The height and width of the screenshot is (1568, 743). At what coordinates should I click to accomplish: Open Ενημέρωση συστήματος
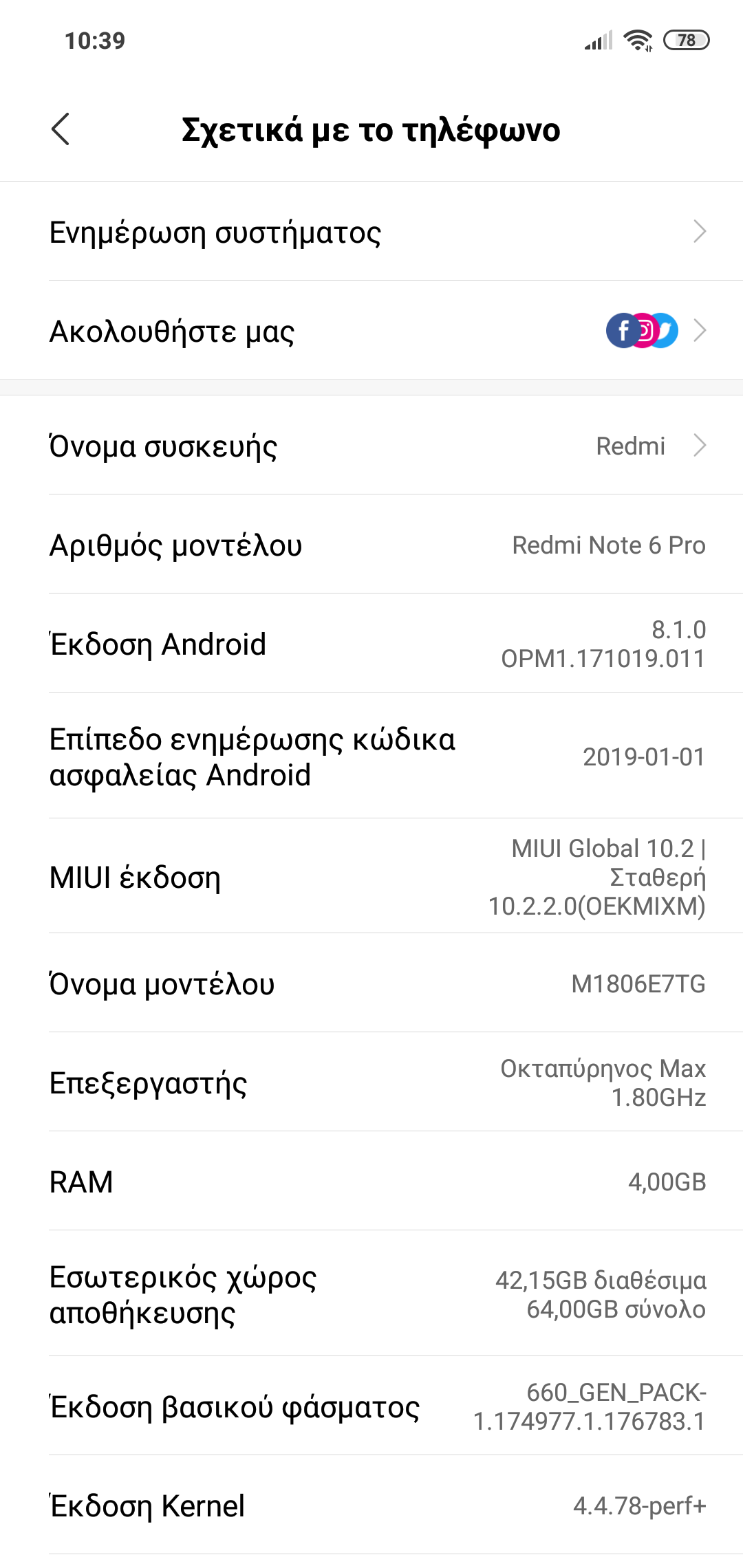click(x=371, y=232)
